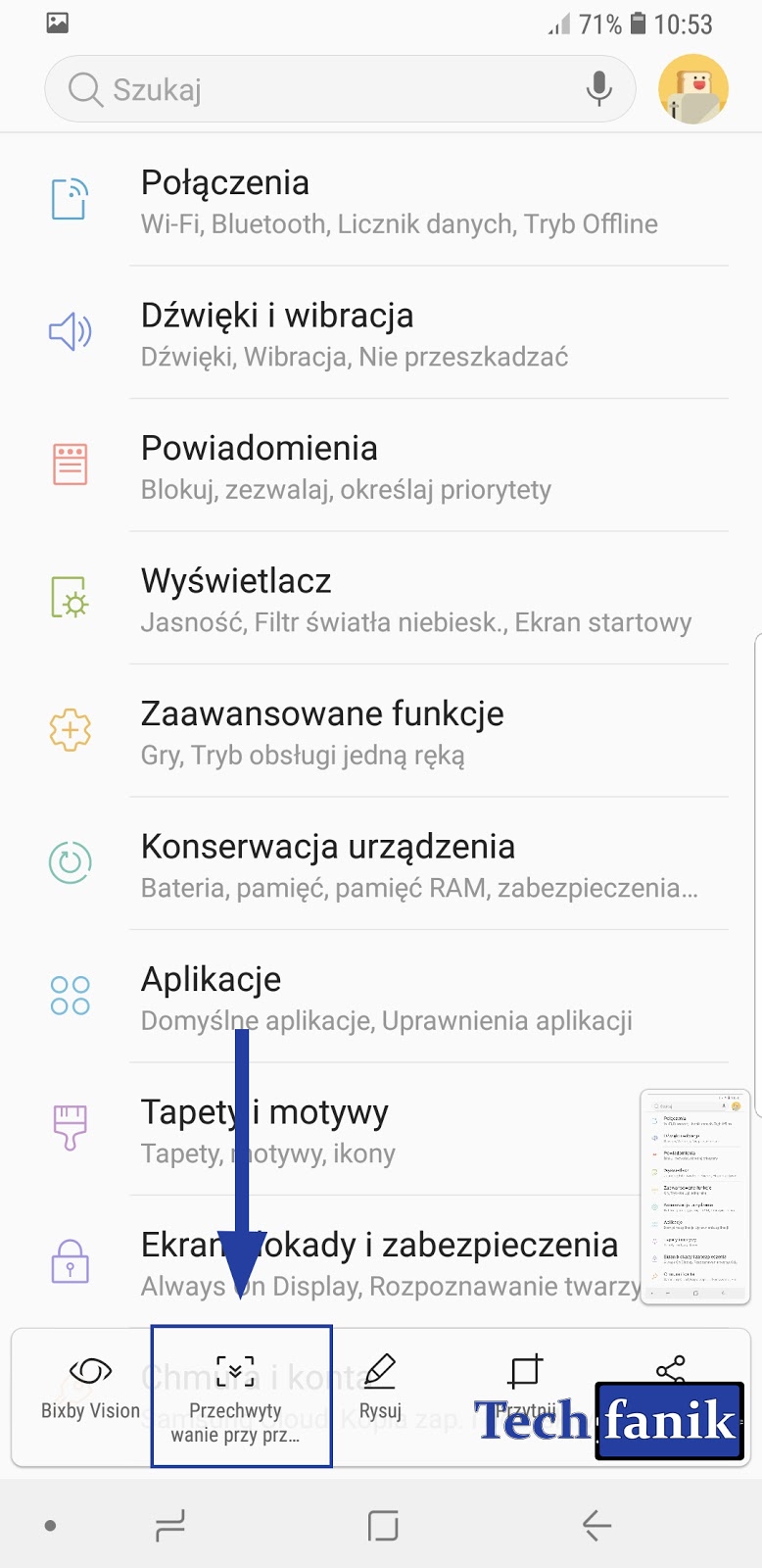Screen dimensions: 762x1568
Task: Tap the scroll capture (Przechwytywanie) icon
Action: click(238, 1372)
